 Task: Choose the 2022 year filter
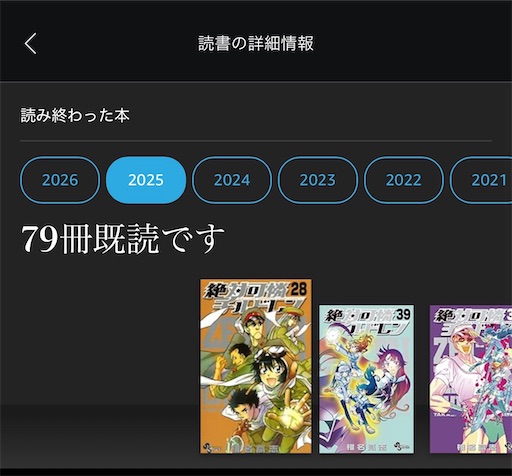coord(404,180)
